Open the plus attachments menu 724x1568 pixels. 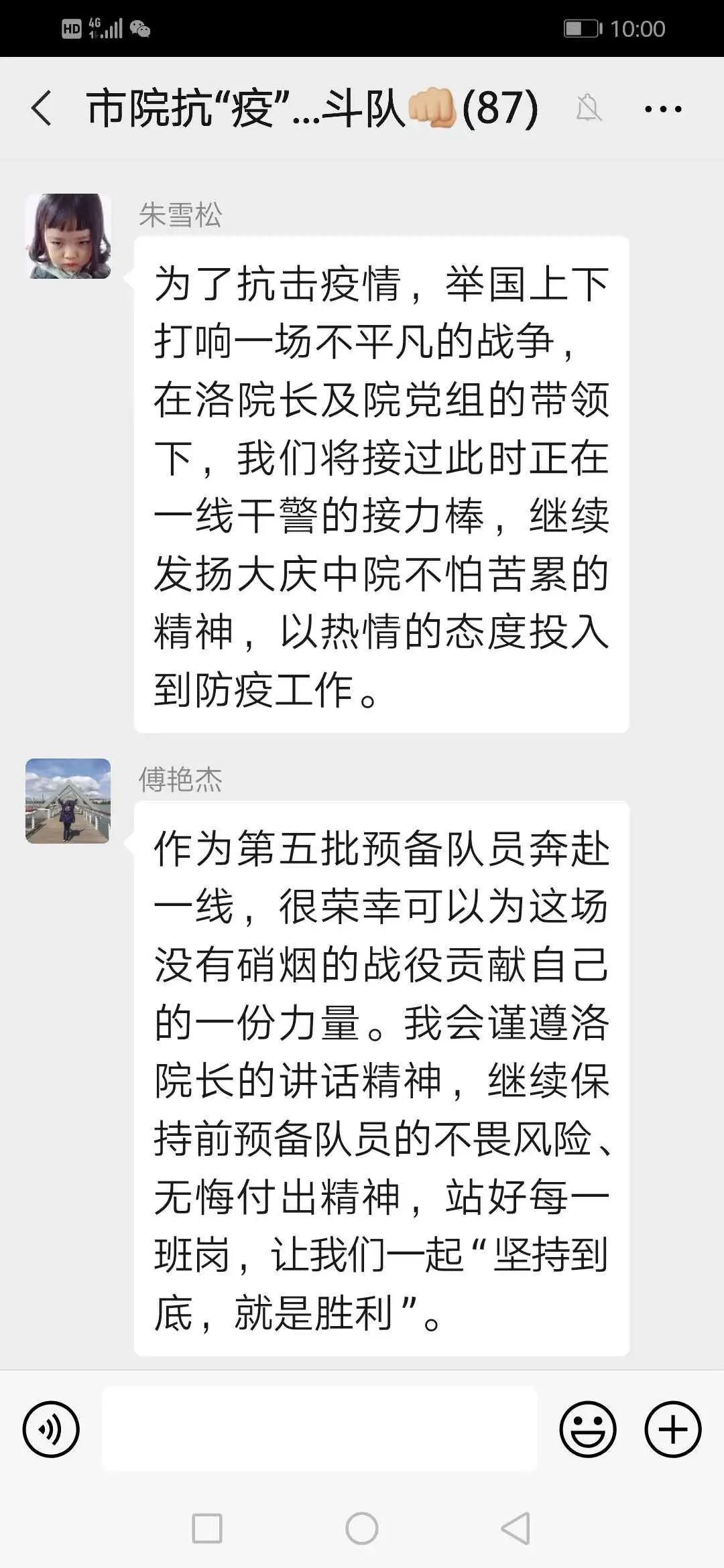point(672,1429)
